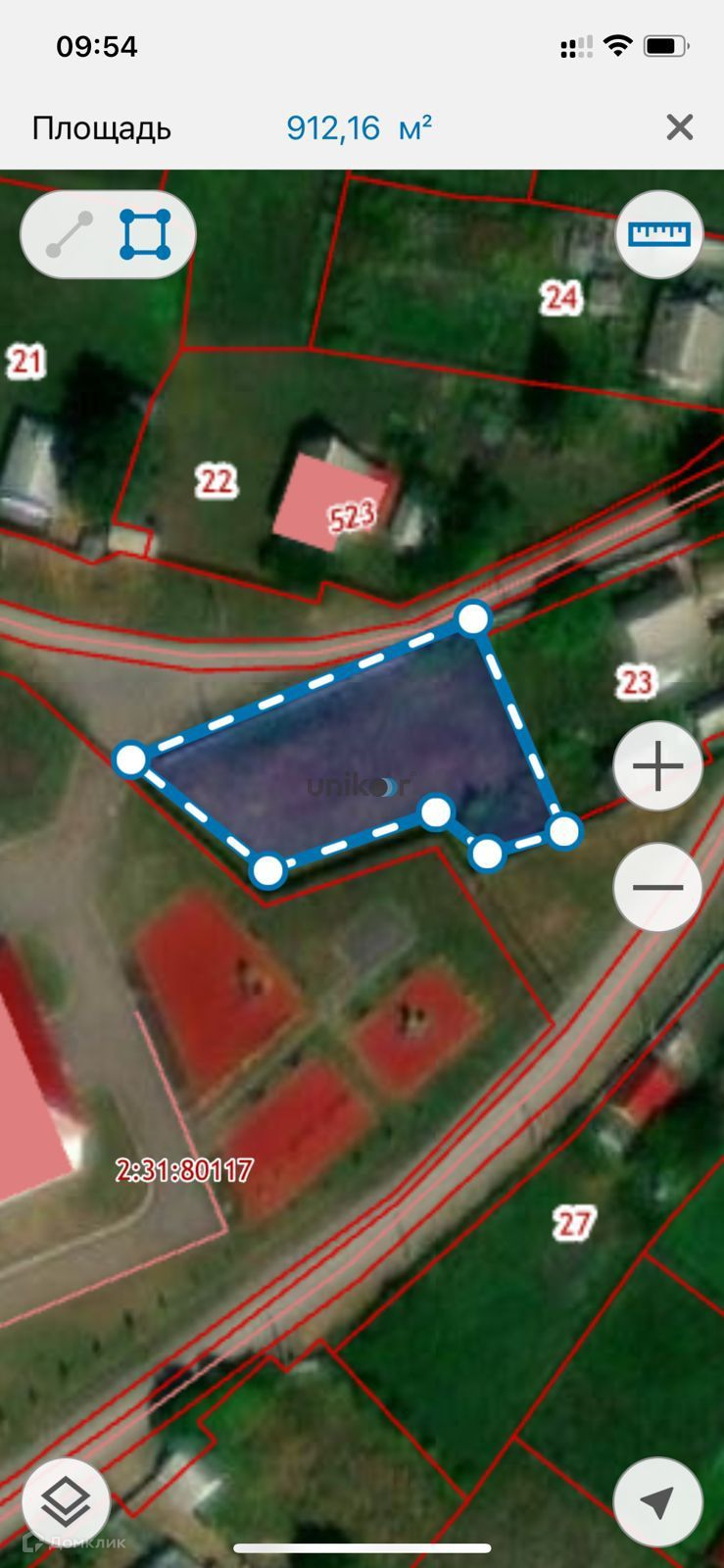The image size is (724, 1568).
Task: Zoom out of the map
Action: tap(658, 888)
